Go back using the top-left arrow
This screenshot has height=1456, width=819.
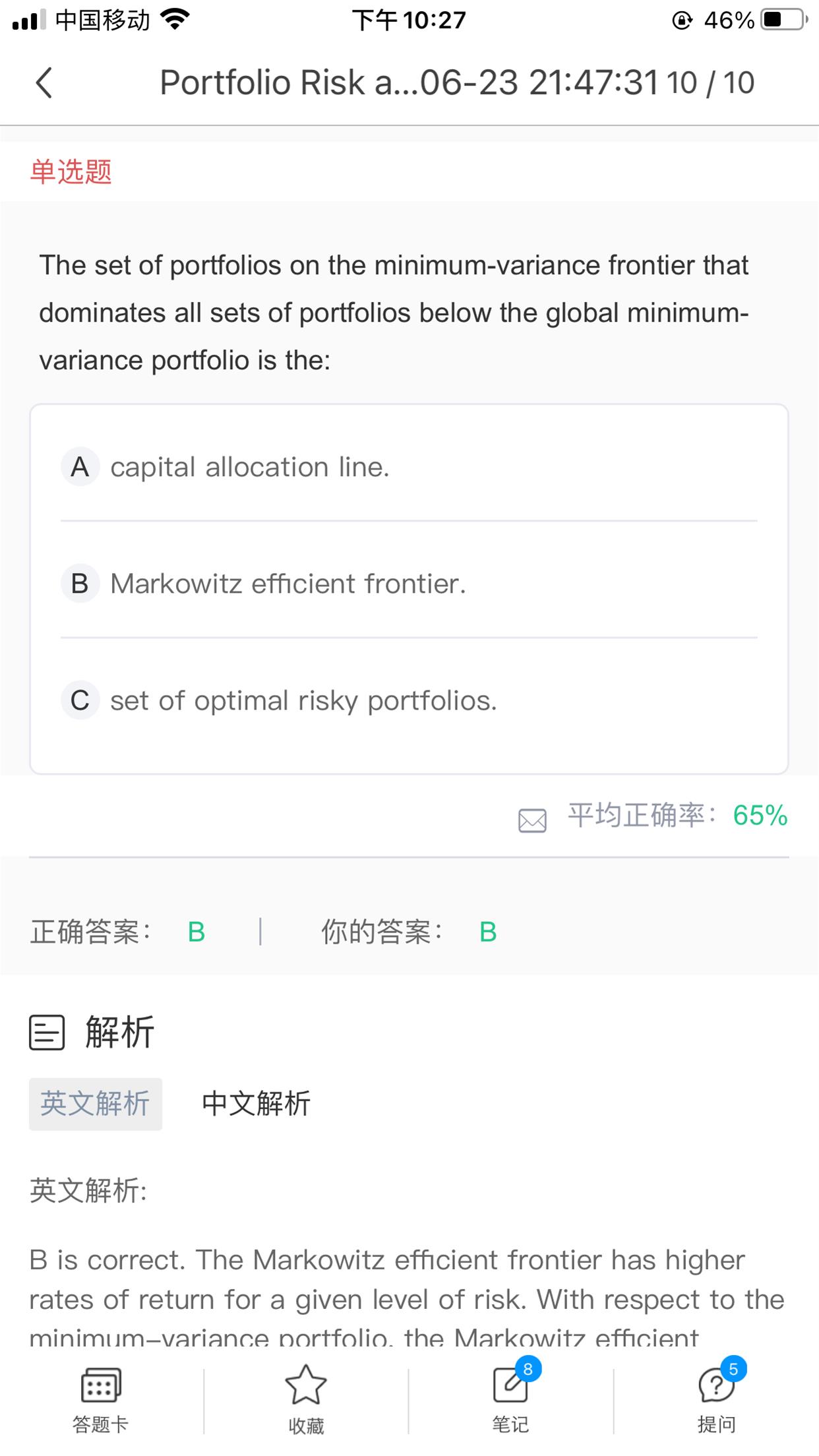(x=44, y=83)
